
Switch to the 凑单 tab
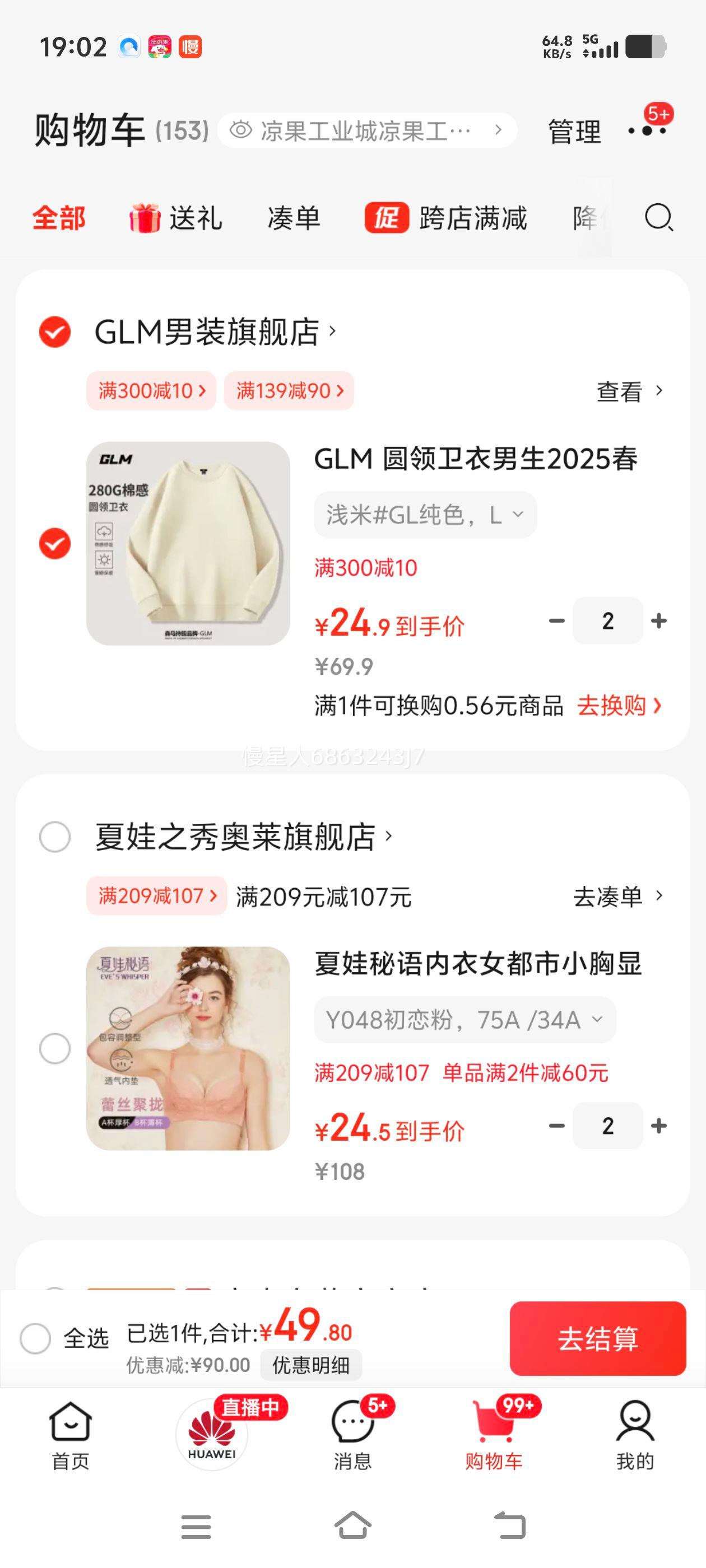[x=294, y=218]
